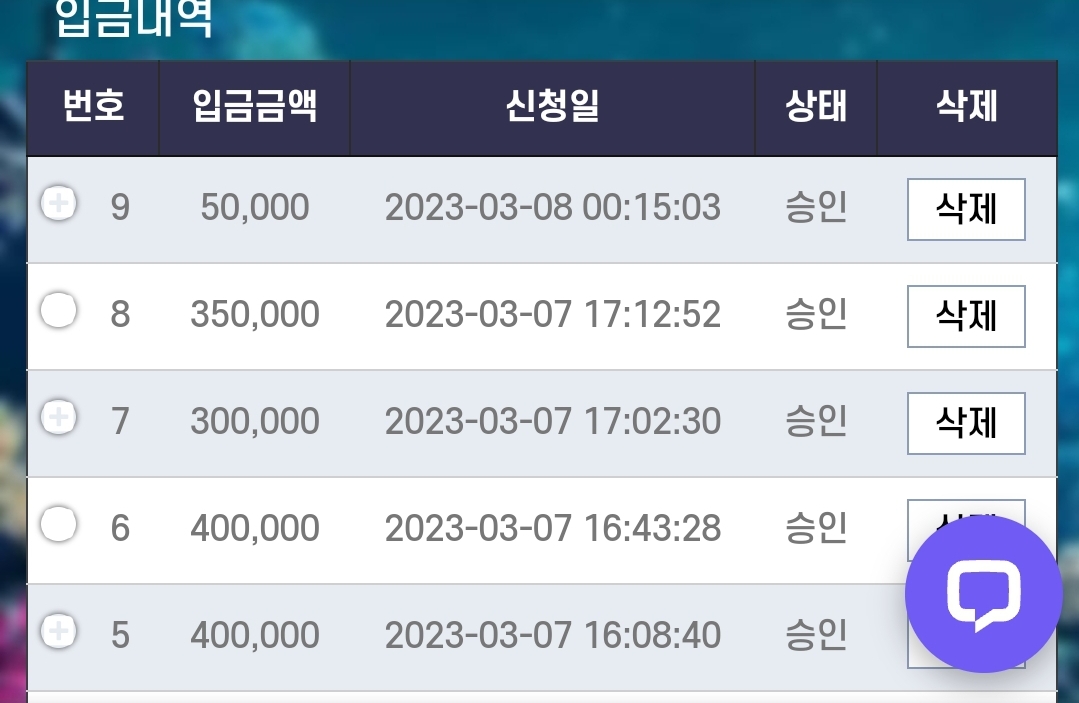Screen dimensions: 1079x703
Task: Expand the row of deposit number 5
Action: [x=58, y=631]
